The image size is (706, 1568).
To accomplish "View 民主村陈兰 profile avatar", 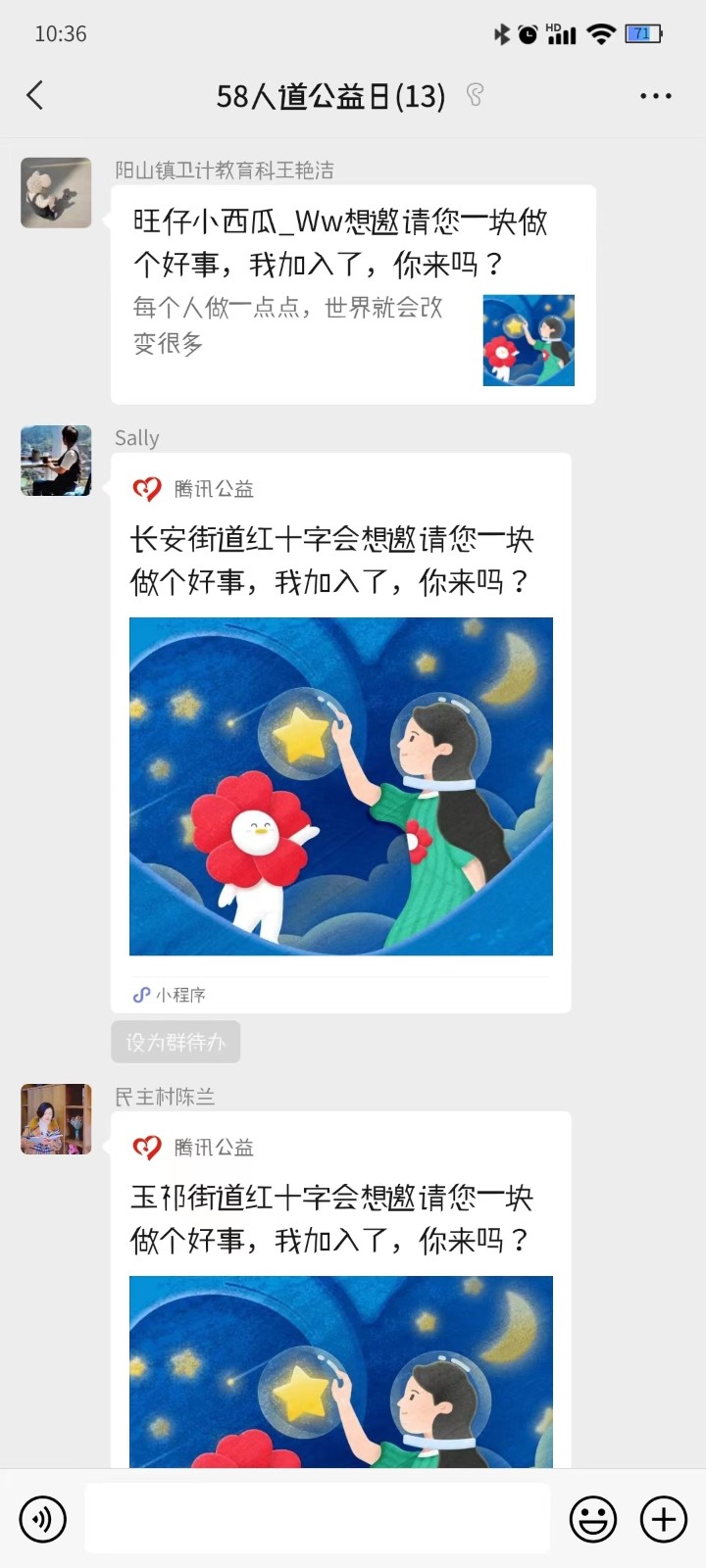I will coord(56,1119).
